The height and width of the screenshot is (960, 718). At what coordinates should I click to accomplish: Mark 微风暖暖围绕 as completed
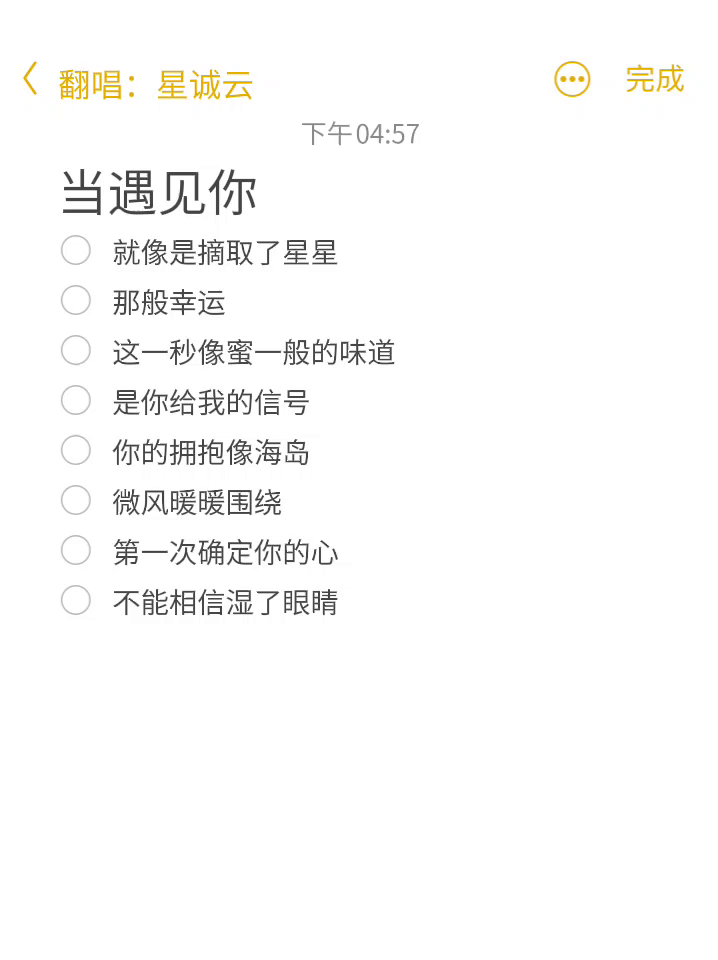click(x=76, y=500)
